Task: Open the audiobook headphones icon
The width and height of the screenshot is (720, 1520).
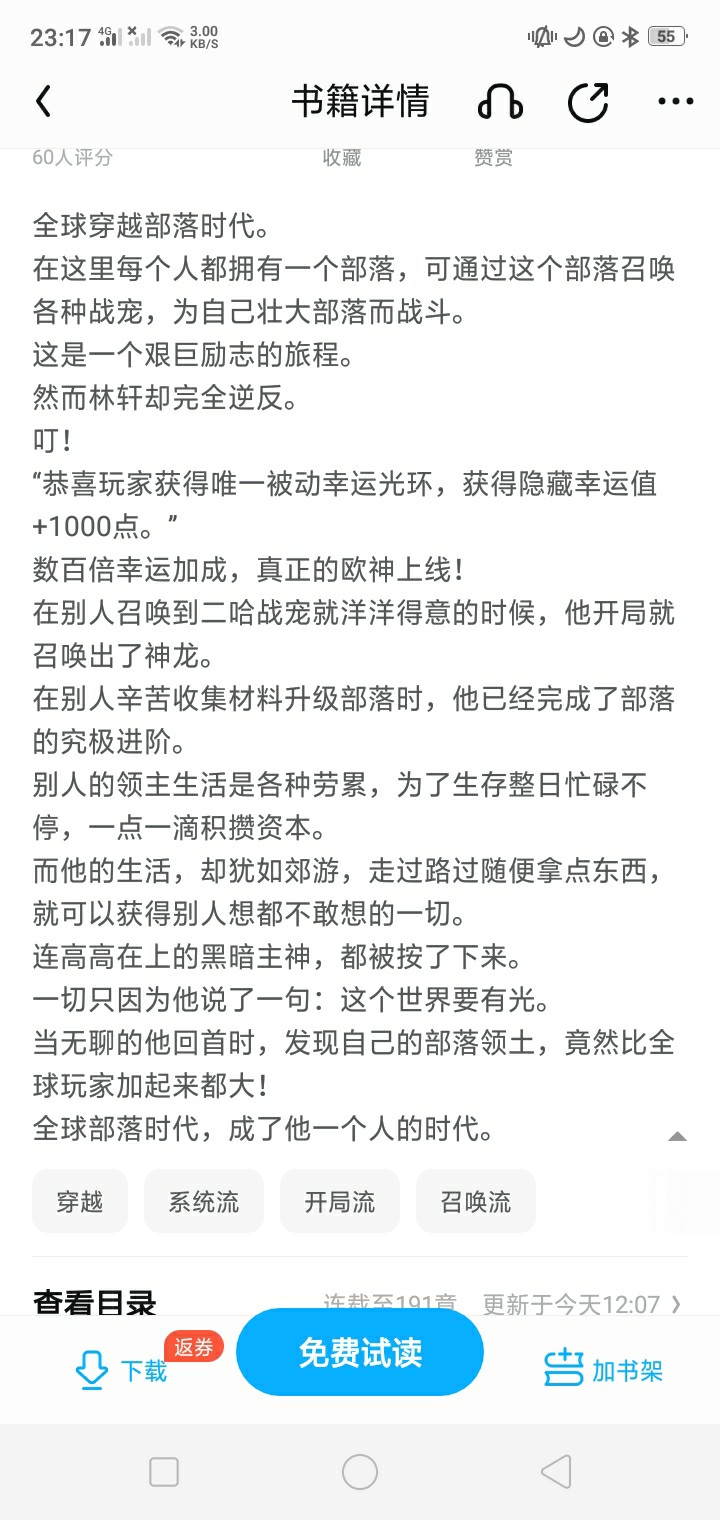Action: tap(500, 101)
